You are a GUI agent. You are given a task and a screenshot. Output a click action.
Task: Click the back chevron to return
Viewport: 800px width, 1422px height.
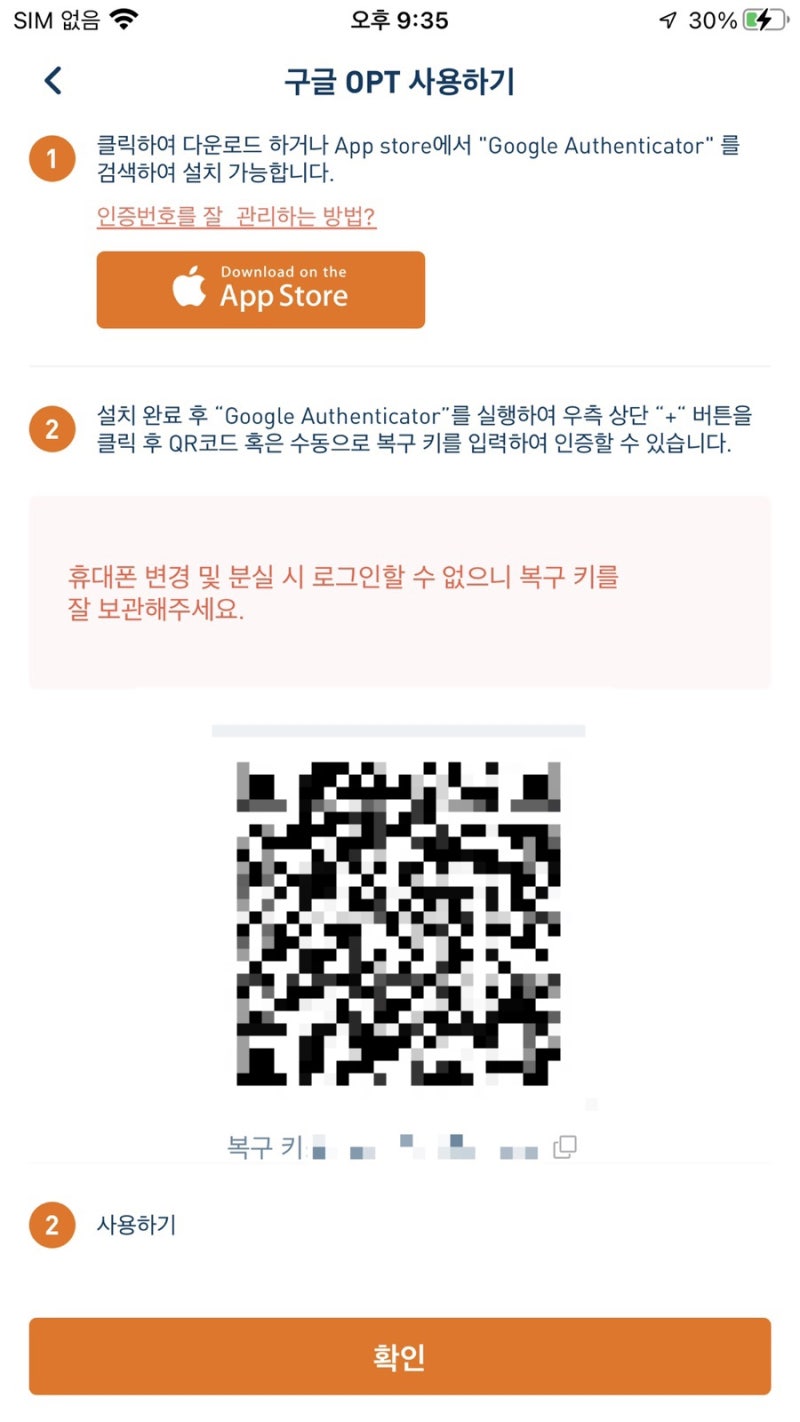51,81
